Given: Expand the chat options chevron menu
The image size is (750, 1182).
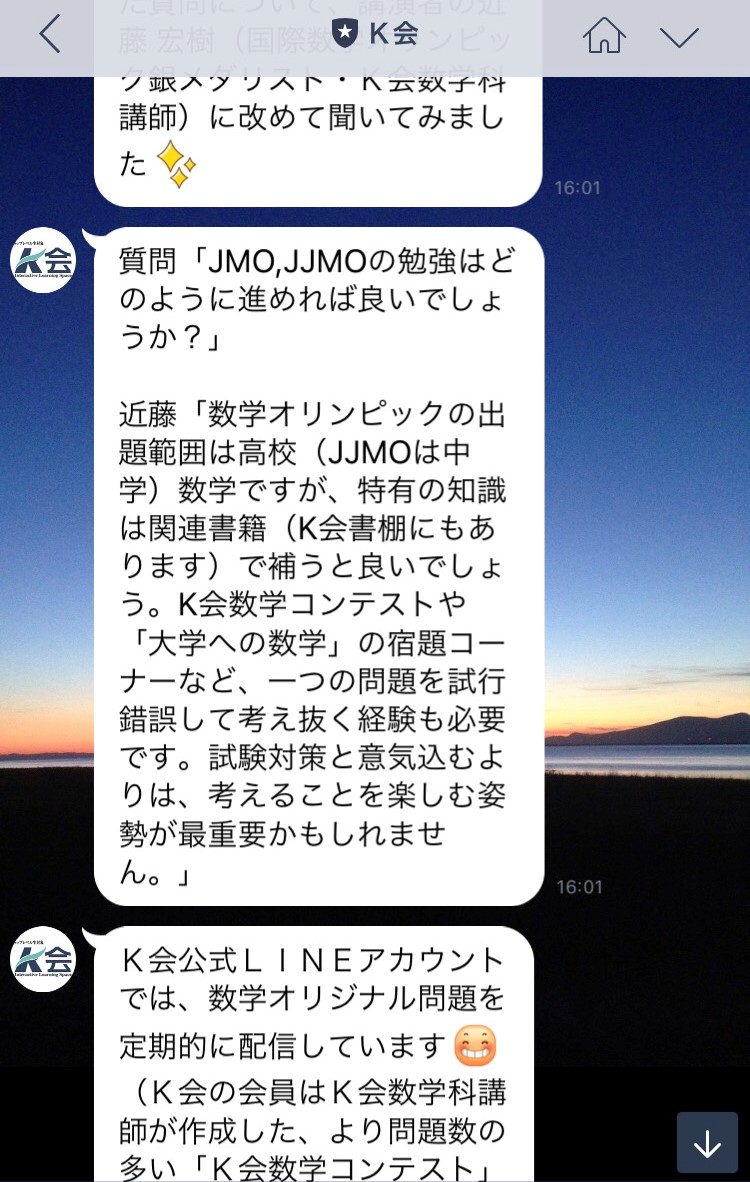Looking at the screenshot, I should point(679,37).
